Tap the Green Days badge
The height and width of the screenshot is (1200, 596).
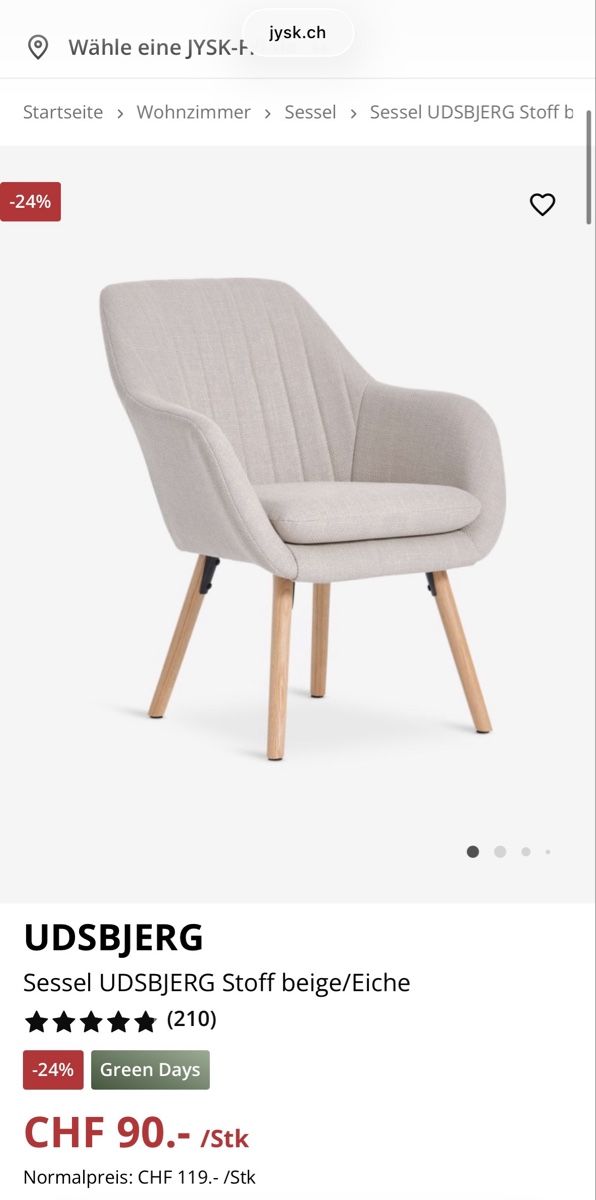click(150, 1070)
